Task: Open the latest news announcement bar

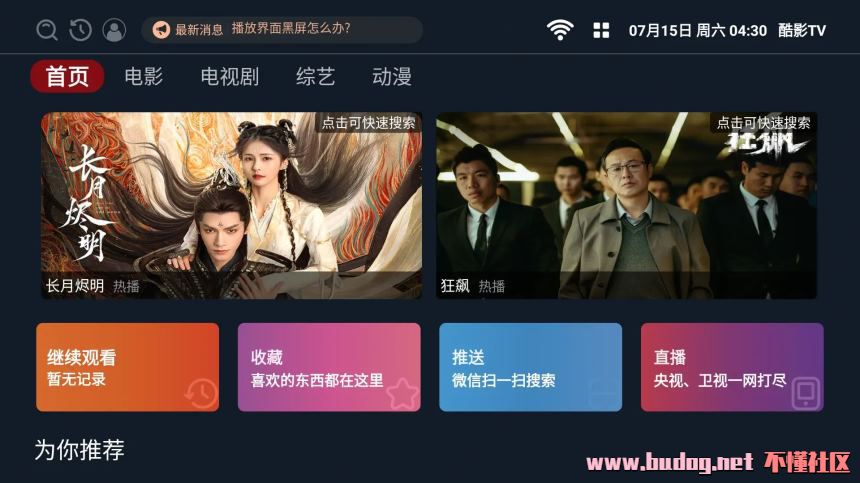Action: (281, 30)
